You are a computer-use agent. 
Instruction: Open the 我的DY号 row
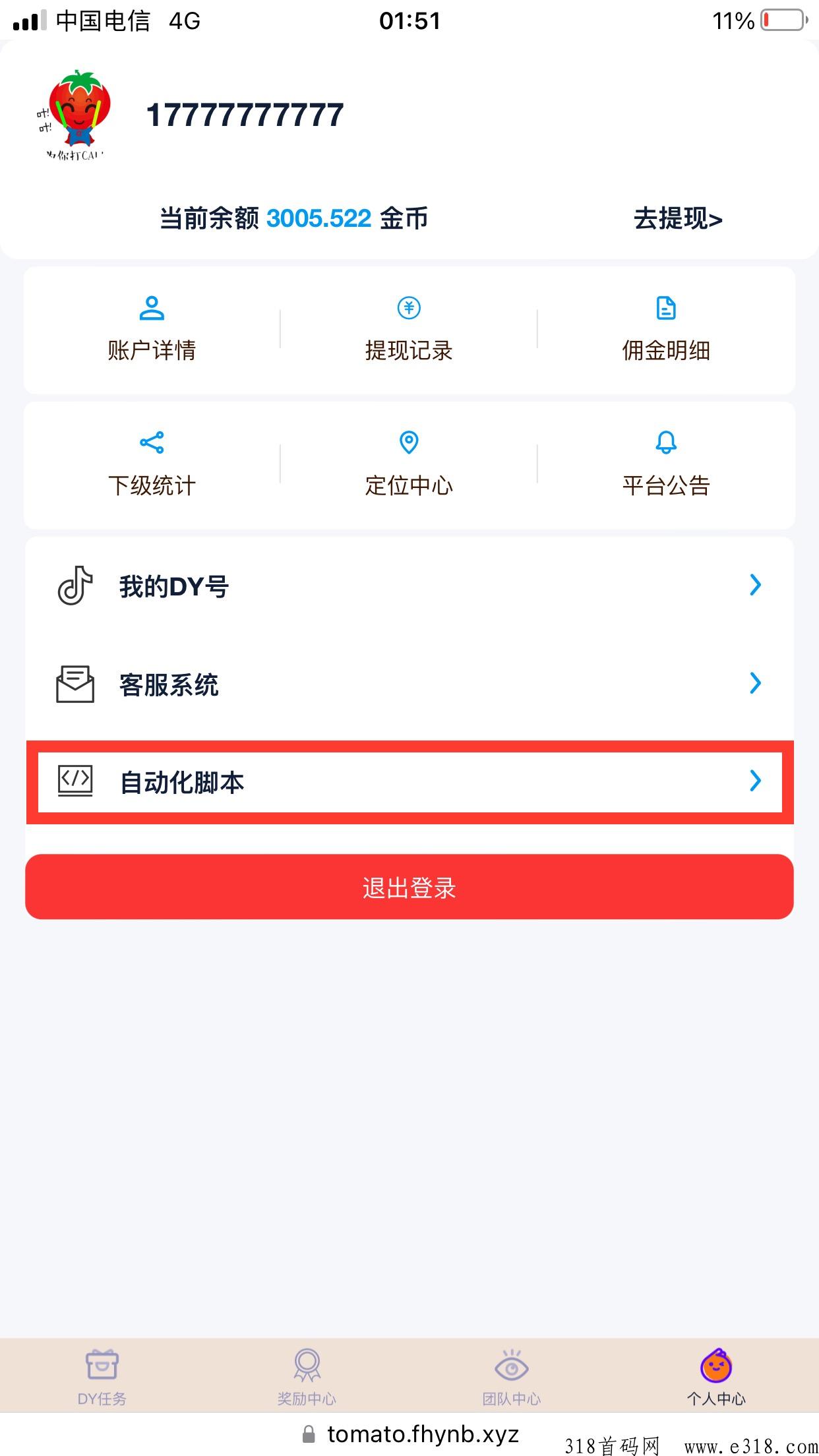click(409, 586)
